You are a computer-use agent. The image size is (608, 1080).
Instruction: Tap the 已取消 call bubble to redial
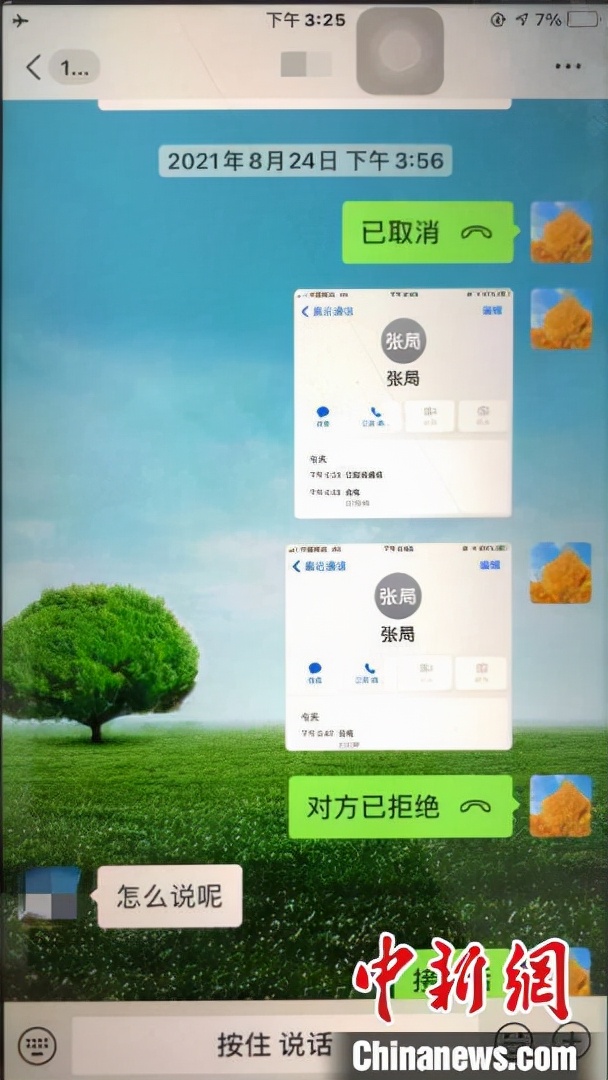coord(427,233)
